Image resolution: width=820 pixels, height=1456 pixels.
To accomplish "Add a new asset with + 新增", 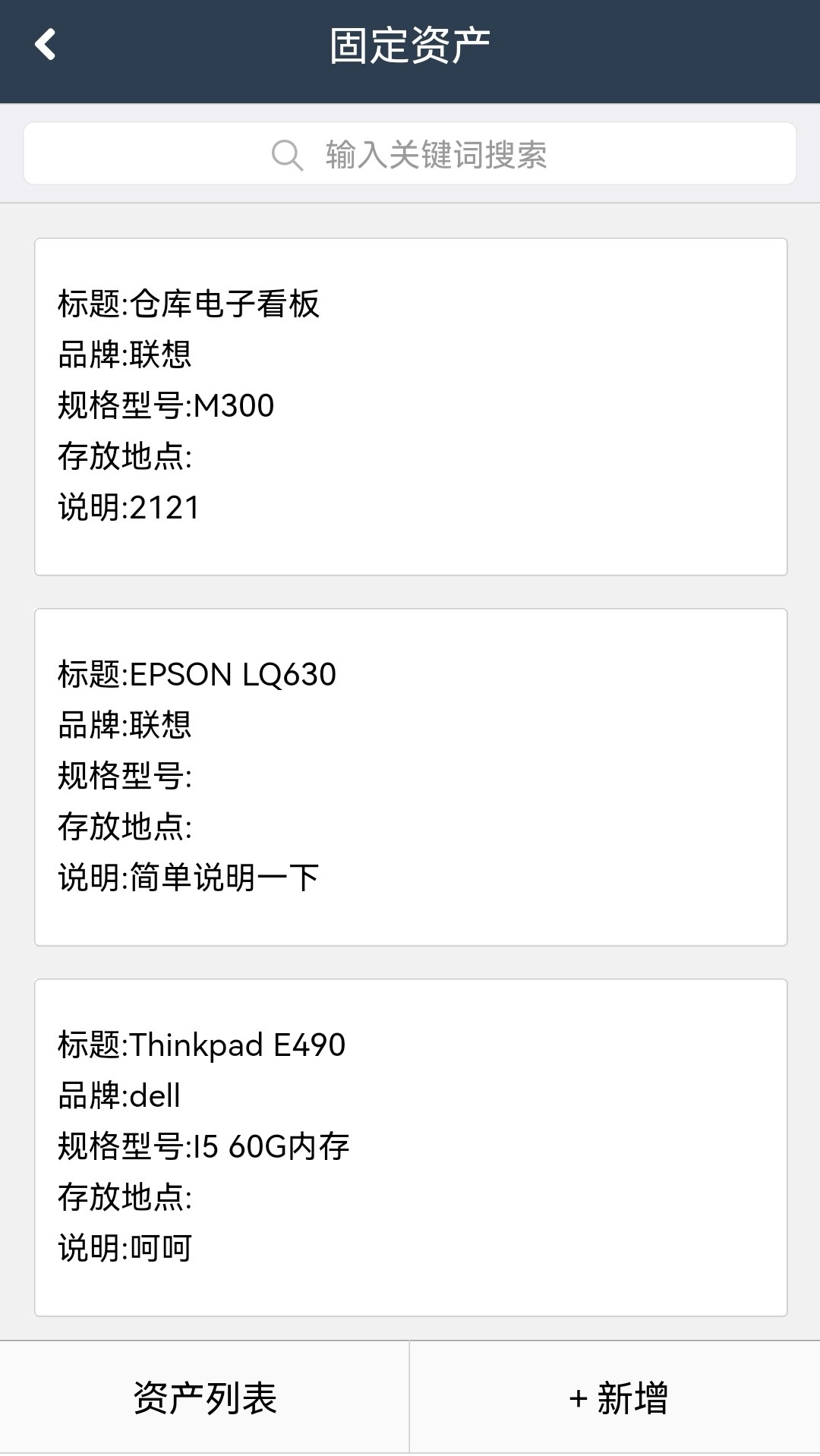I will (616, 1398).
